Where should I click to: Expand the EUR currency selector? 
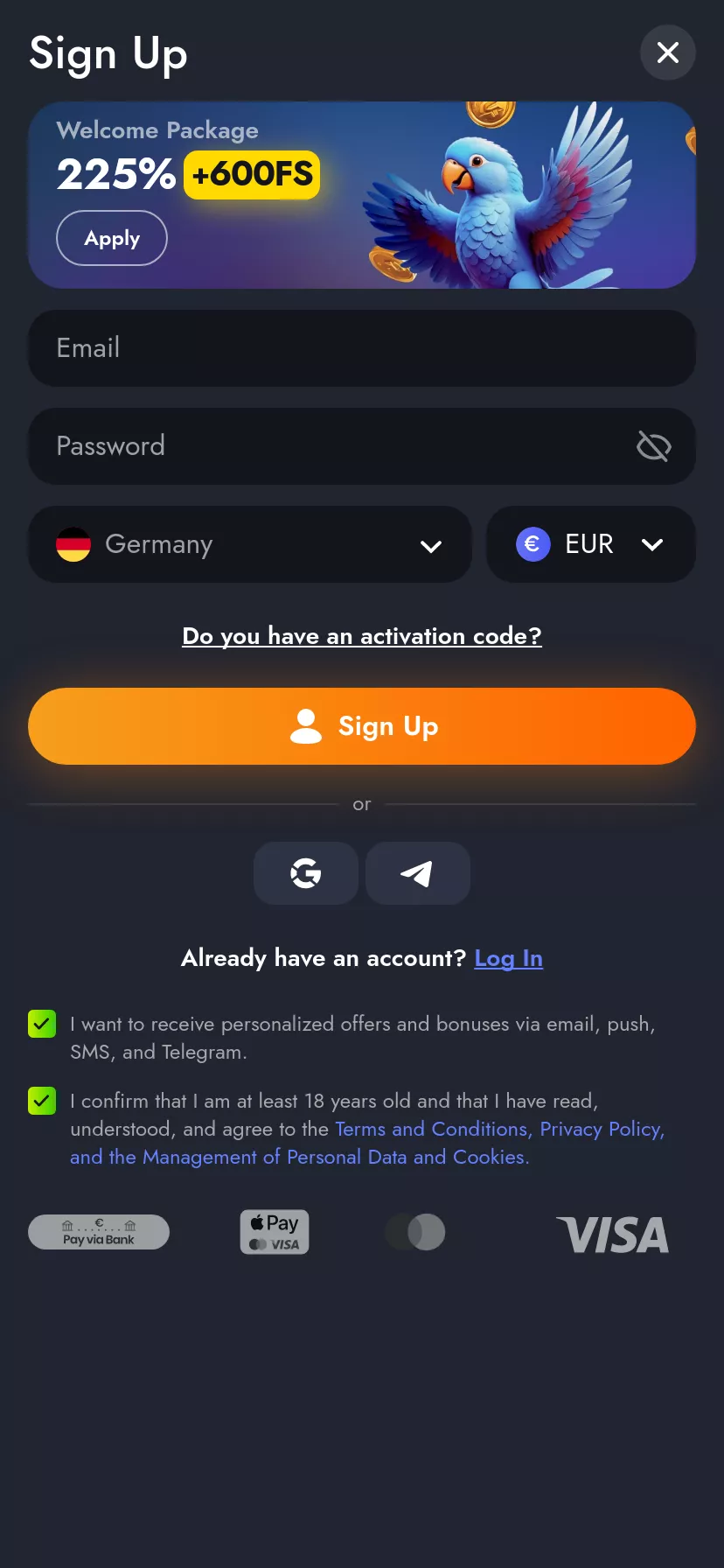tap(590, 544)
